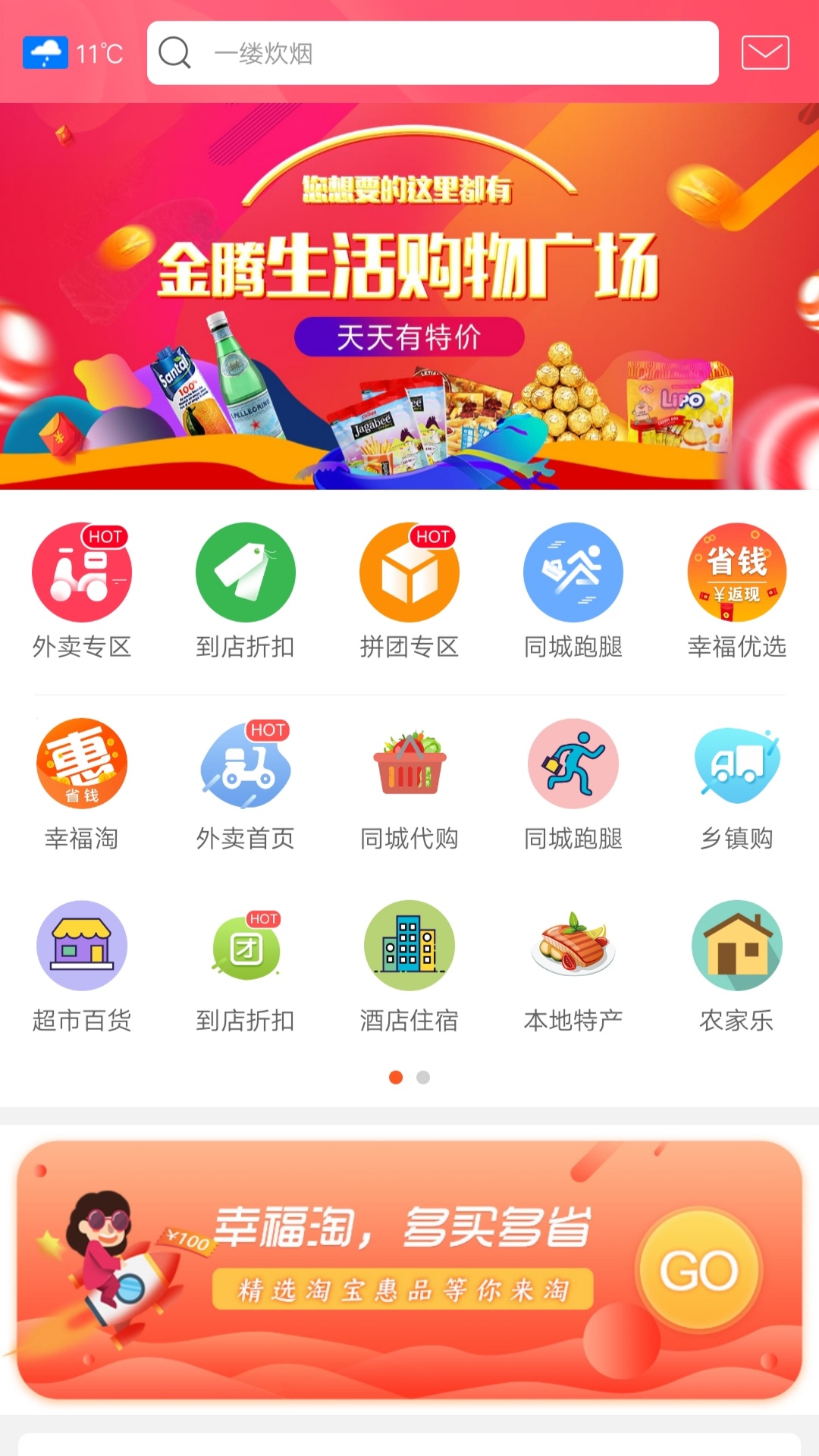Click the search bar with 一缕炊烟 placeholder

432,53
